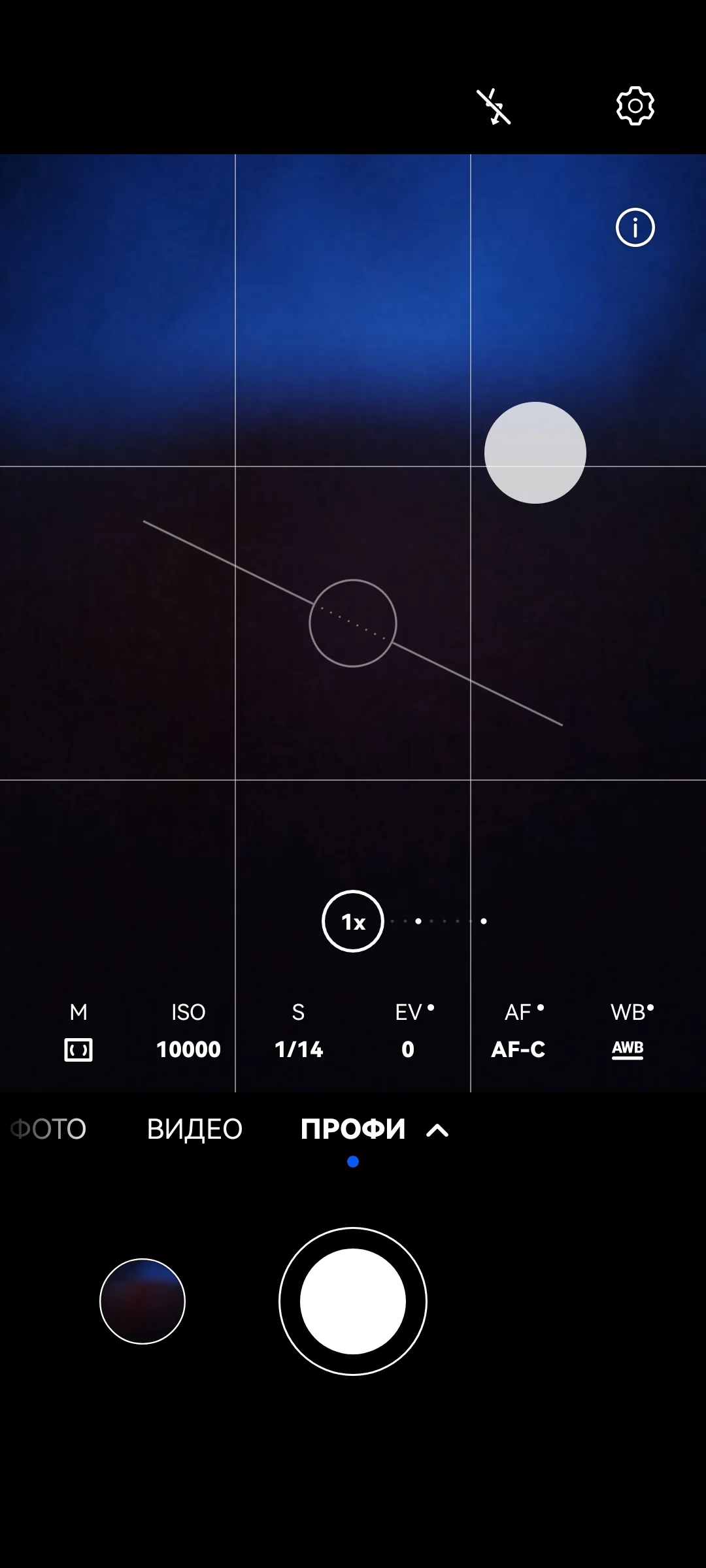Open the EV exposure compensation control
The width and height of the screenshot is (706, 1568).
click(408, 1032)
